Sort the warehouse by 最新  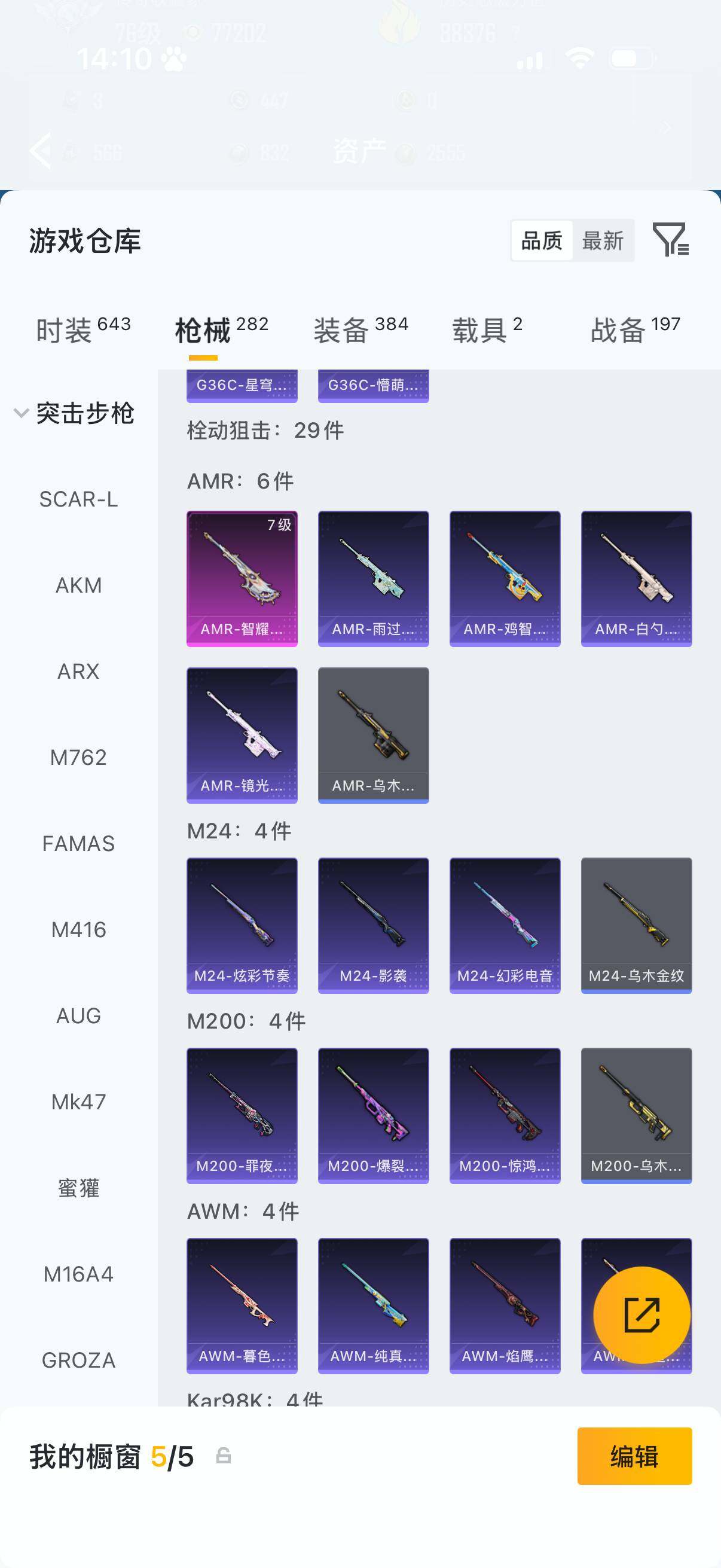[x=603, y=240]
